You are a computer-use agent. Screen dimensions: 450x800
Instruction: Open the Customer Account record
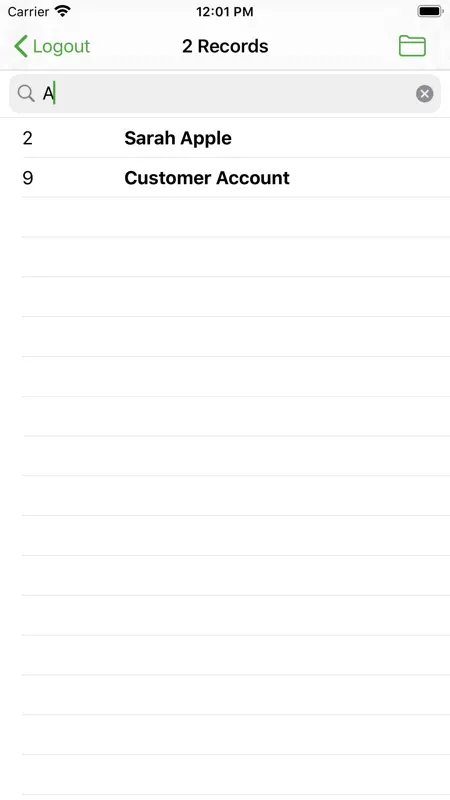(225, 178)
